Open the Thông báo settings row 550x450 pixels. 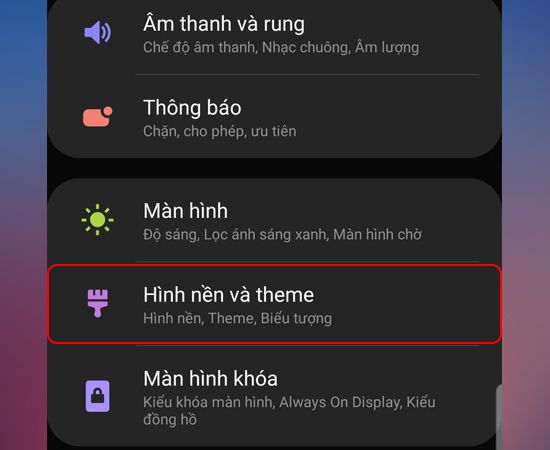point(274,116)
